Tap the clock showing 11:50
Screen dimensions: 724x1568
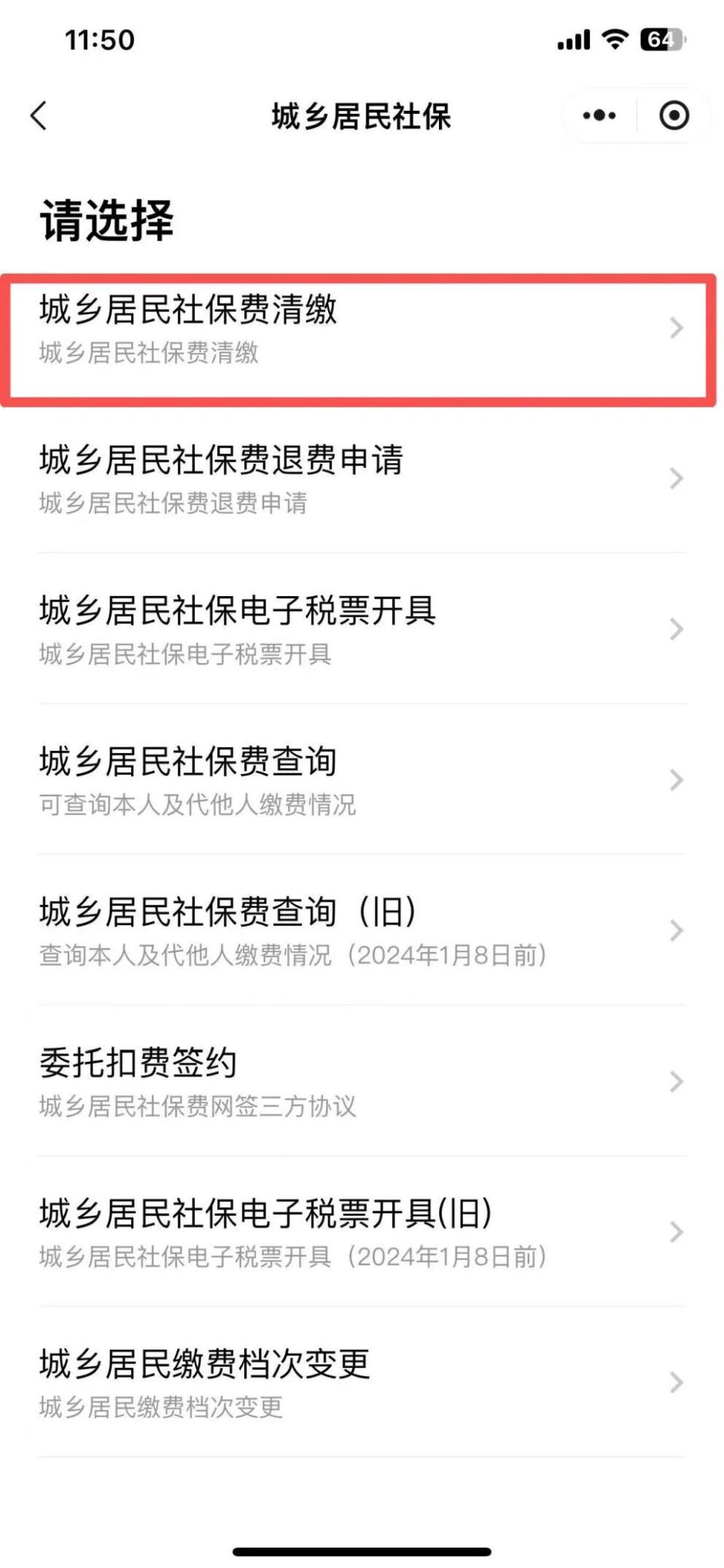click(x=99, y=39)
